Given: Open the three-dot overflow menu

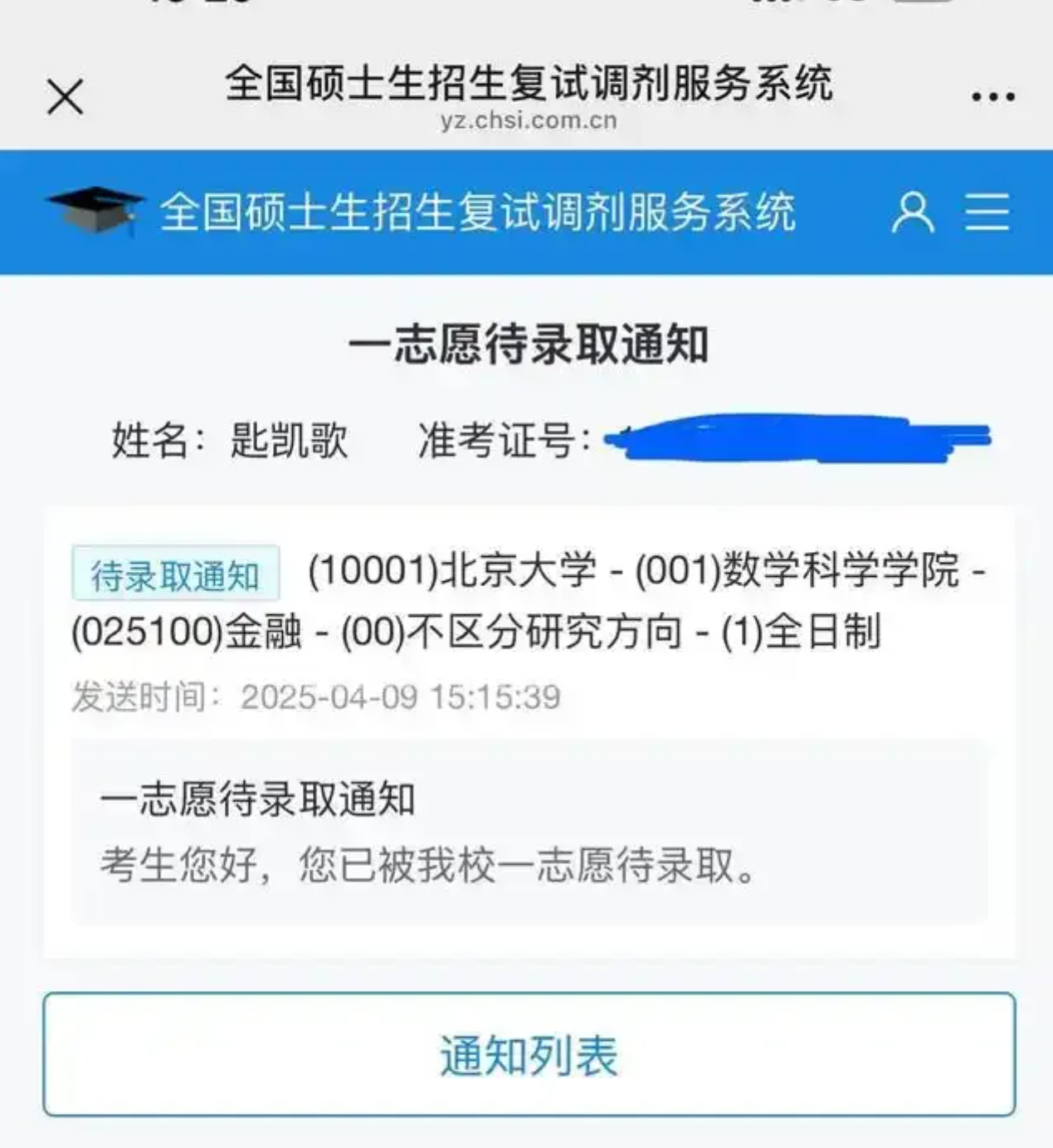Looking at the screenshot, I should tap(993, 97).
